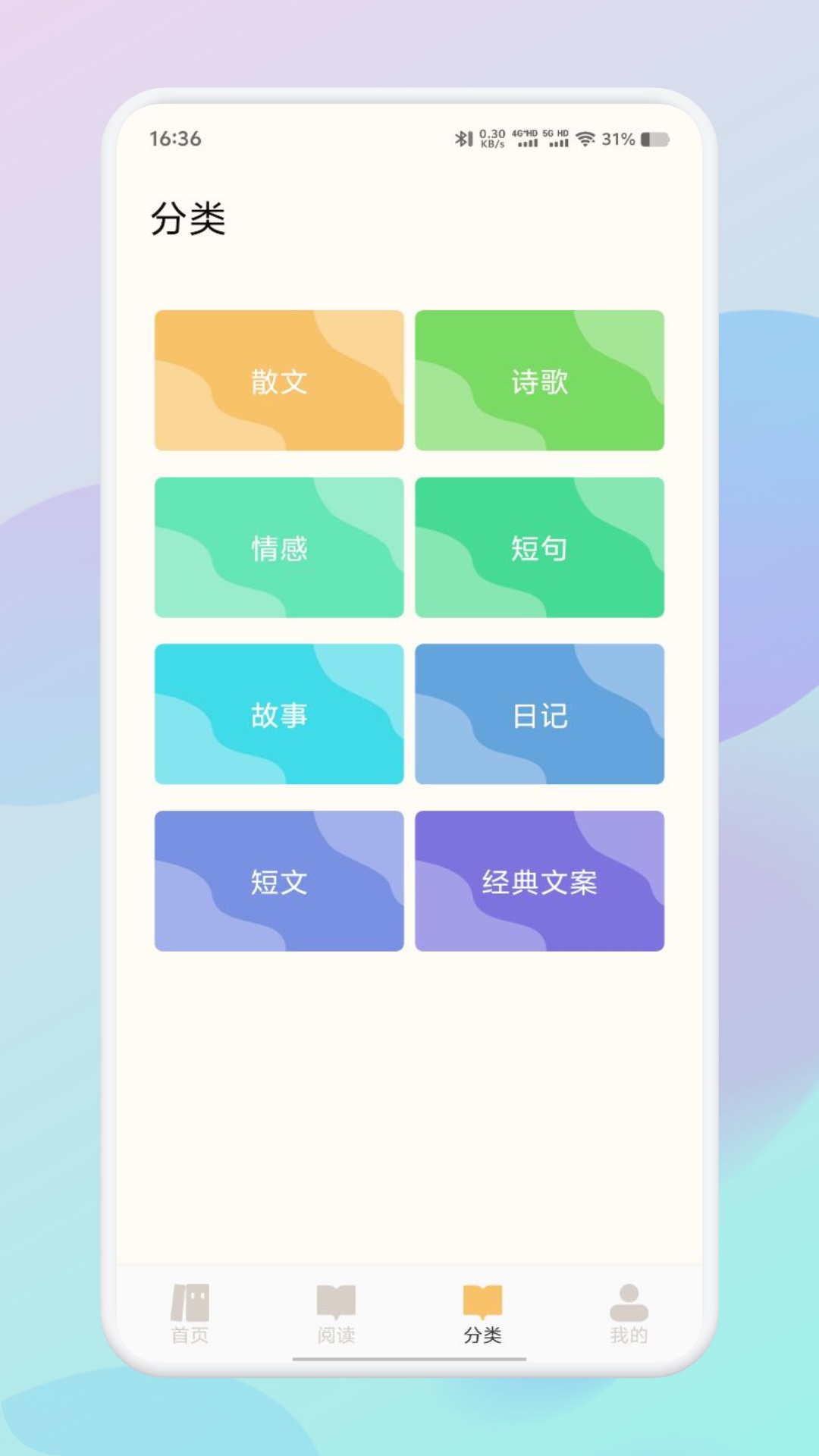Tap the 分类 page title text
Screen dimensions: 819x1456
click(x=188, y=218)
